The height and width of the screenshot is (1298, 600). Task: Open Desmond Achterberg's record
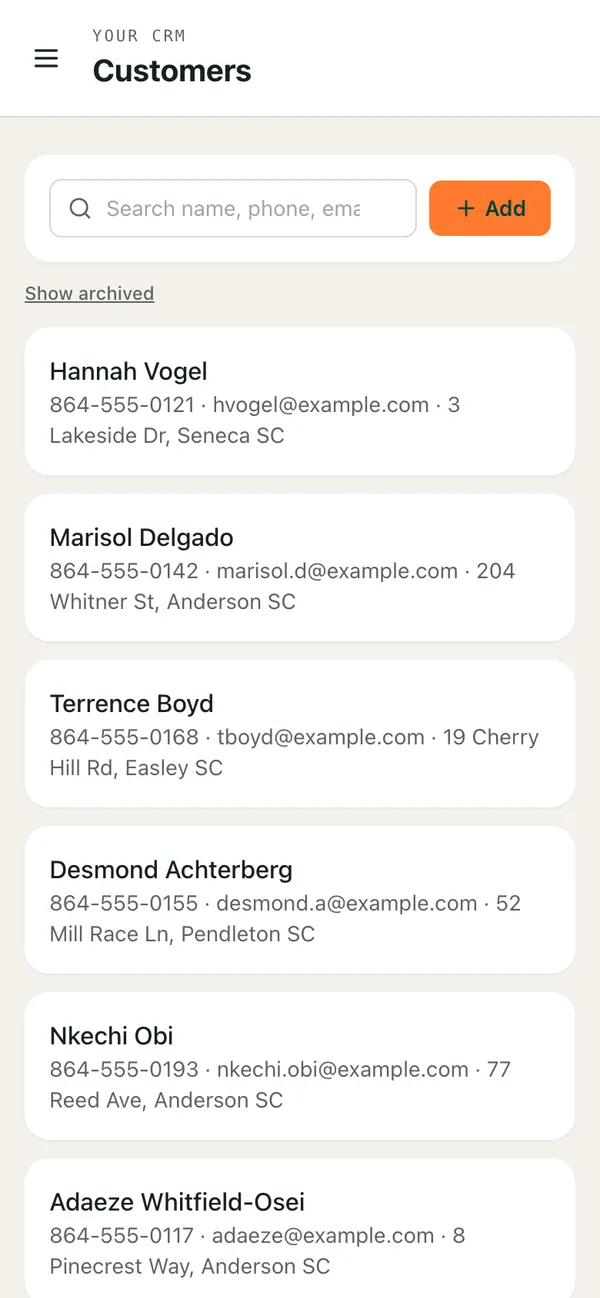pyautogui.click(x=300, y=900)
